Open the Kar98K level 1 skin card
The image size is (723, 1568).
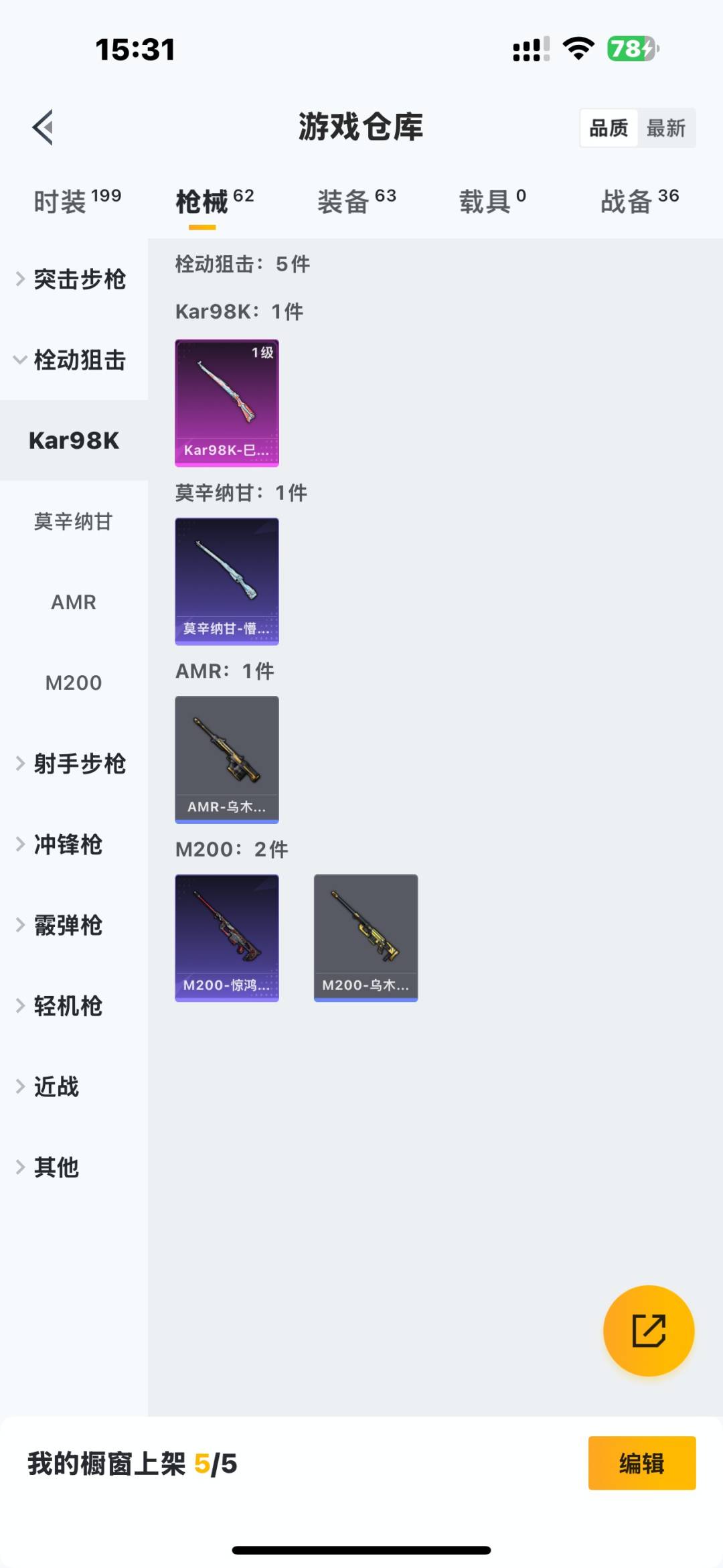227,403
